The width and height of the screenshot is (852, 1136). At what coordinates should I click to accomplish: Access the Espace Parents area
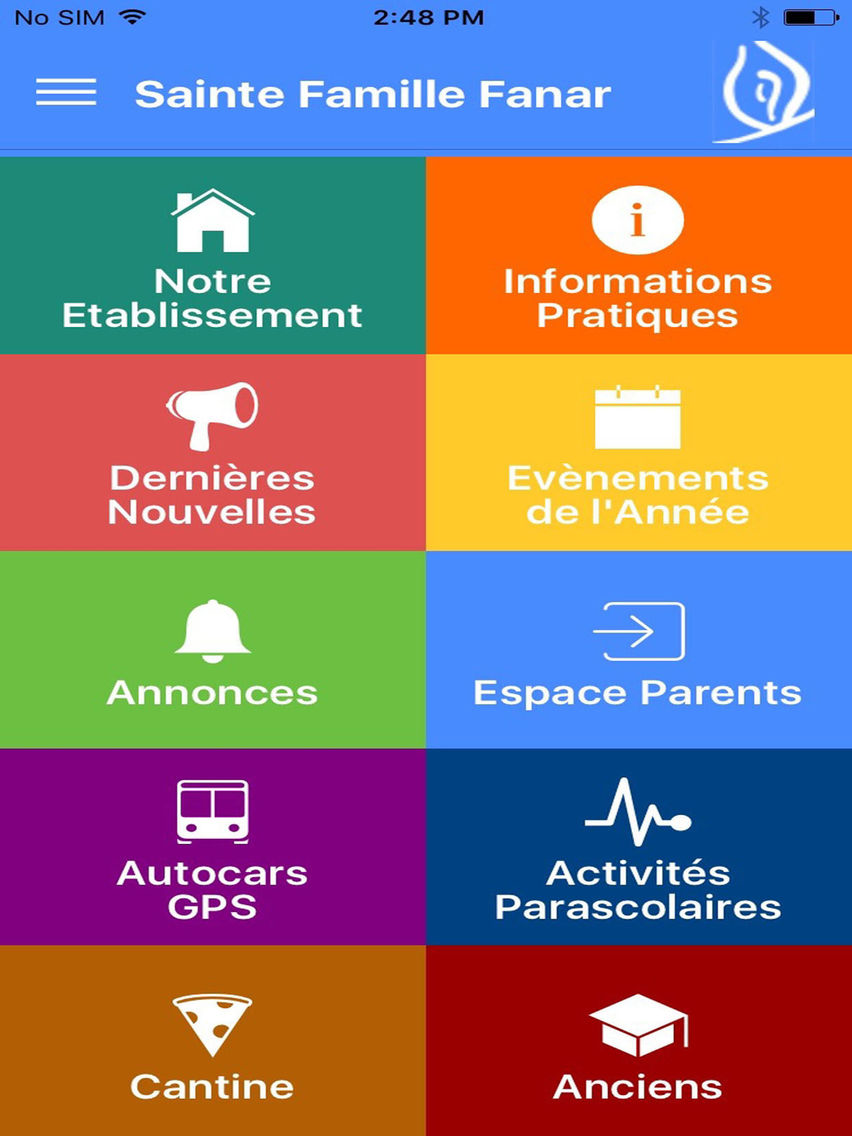(x=640, y=650)
